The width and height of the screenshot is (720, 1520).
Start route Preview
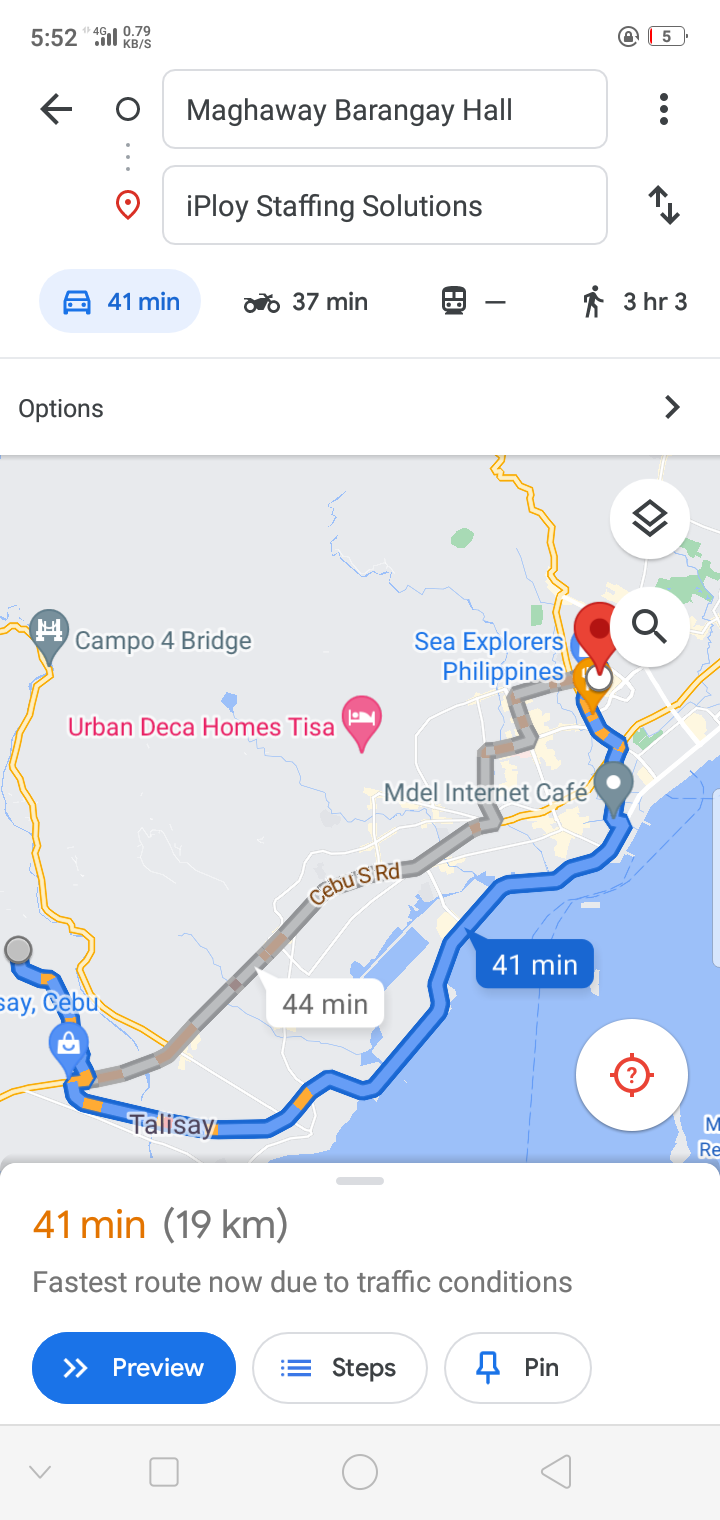[x=134, y=1367]
